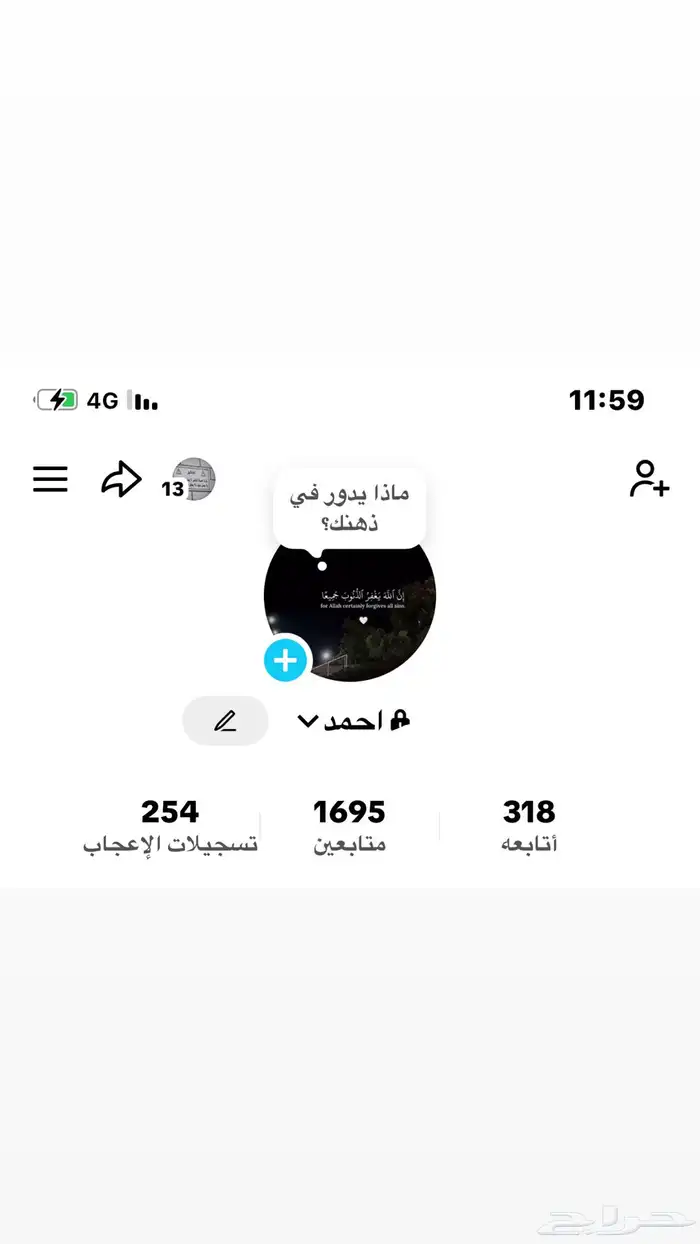Tap the 'ماذا يدور في ذهنك؟' bubble
The width and height of the screenshot is (700, 1244).
(x=349, y=508)
